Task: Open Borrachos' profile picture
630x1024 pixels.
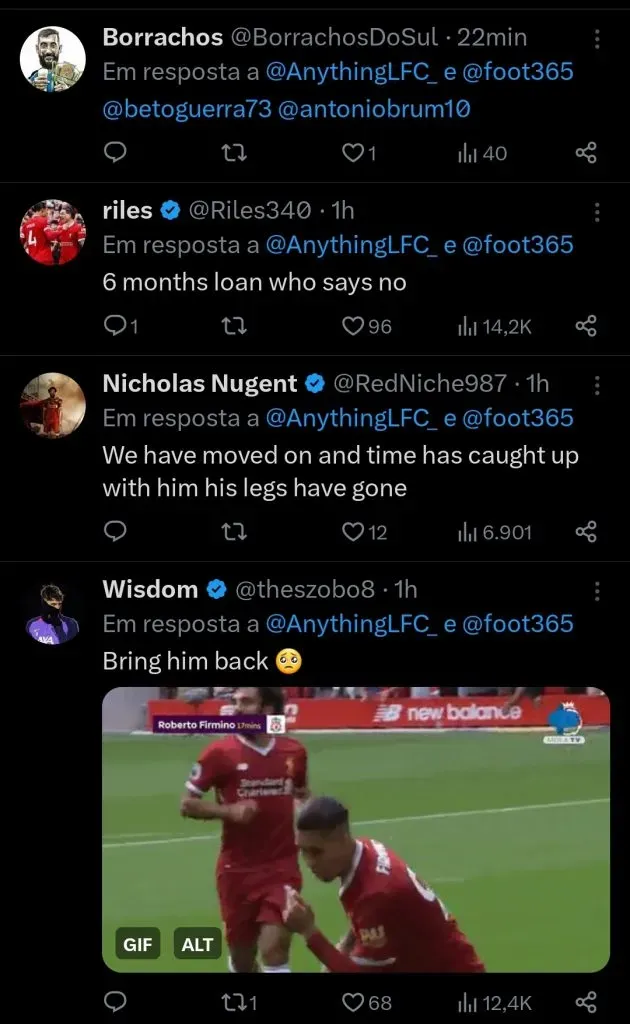Action: (x=52, y=59)
